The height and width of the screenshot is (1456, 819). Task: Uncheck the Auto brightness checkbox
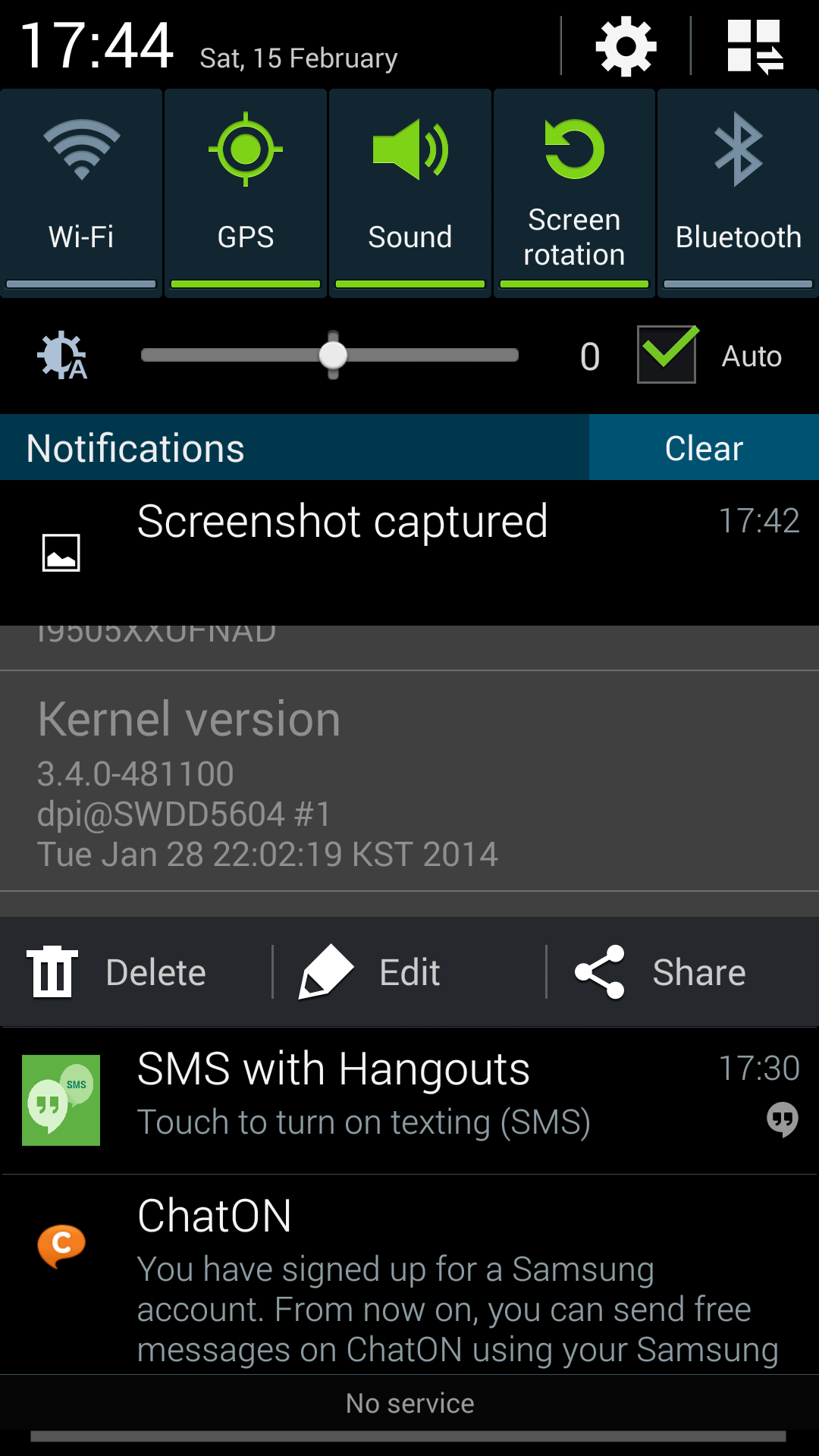pos(667,355)
